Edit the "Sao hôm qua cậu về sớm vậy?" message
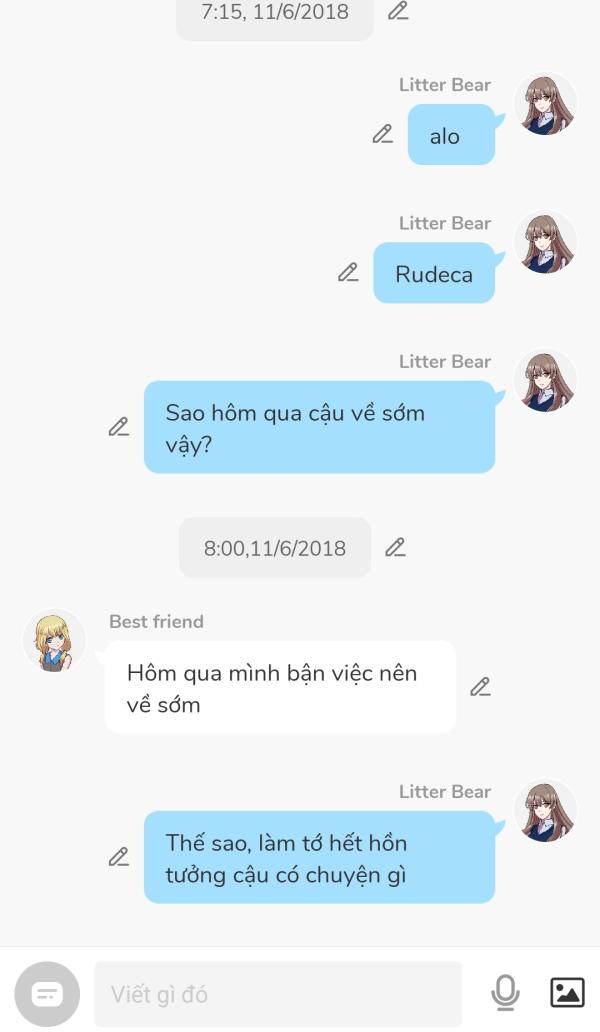The width and height of the screenshot is (600, 1032). [x=118, y=427]
